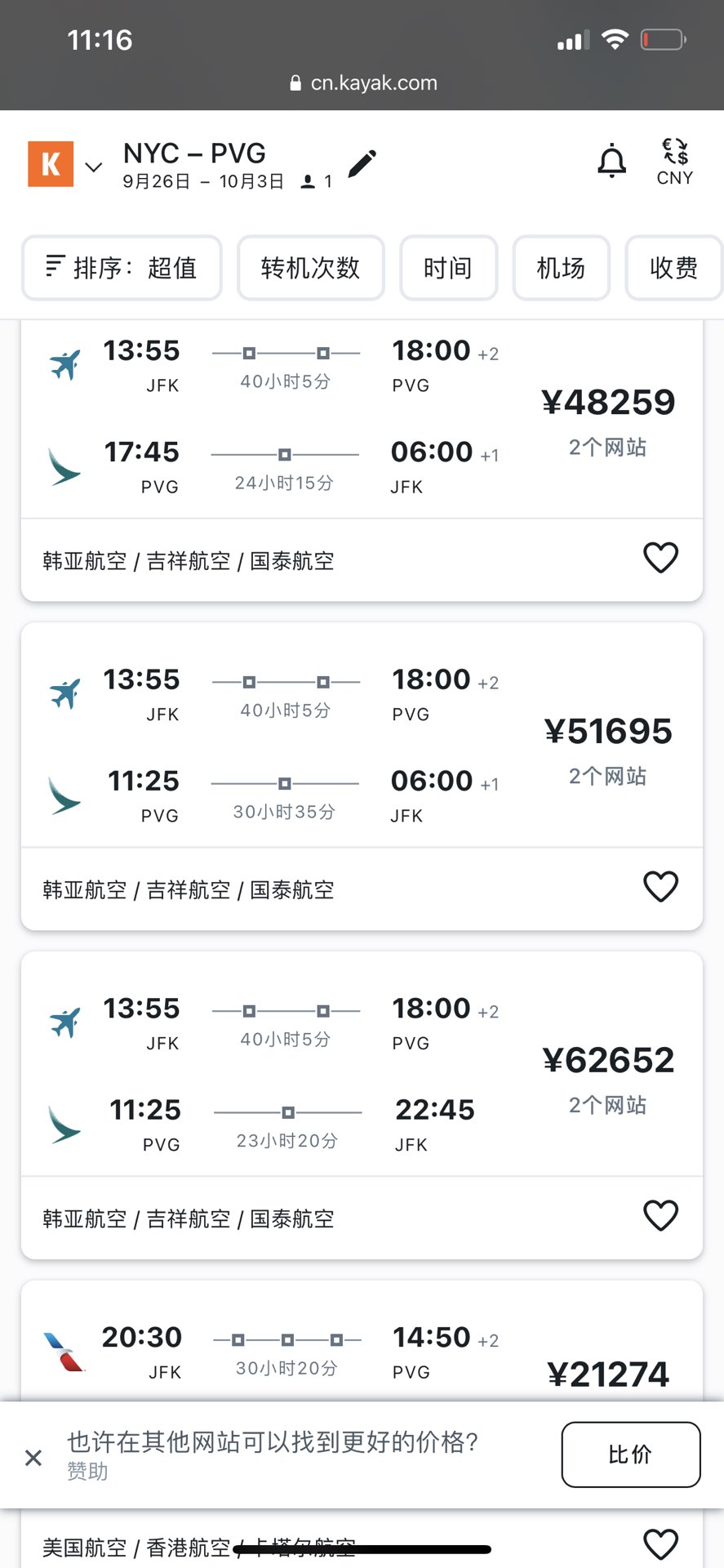Dismiss the price comparison banner
The image size is (724, 1568).
(x=33, y=1458)
